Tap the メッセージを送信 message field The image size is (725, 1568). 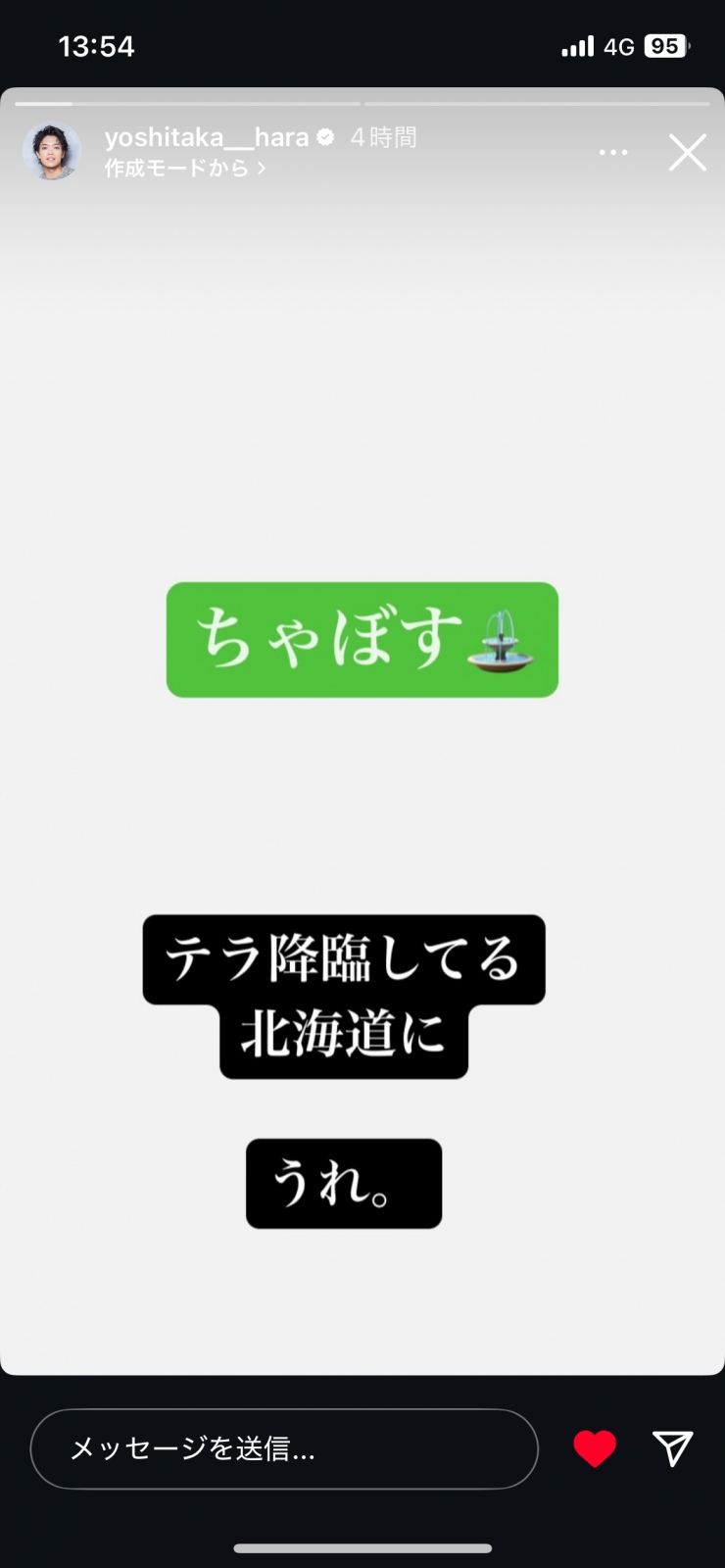coord(284,1448)
